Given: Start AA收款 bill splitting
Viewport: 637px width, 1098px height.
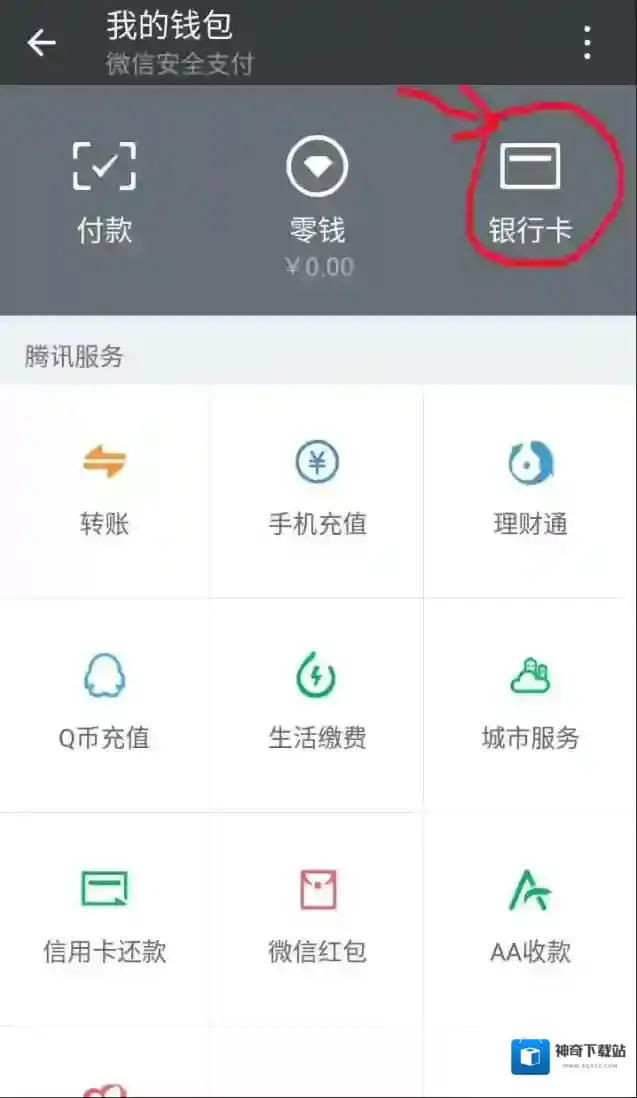Looking at the screenshot, I should 530,917.
